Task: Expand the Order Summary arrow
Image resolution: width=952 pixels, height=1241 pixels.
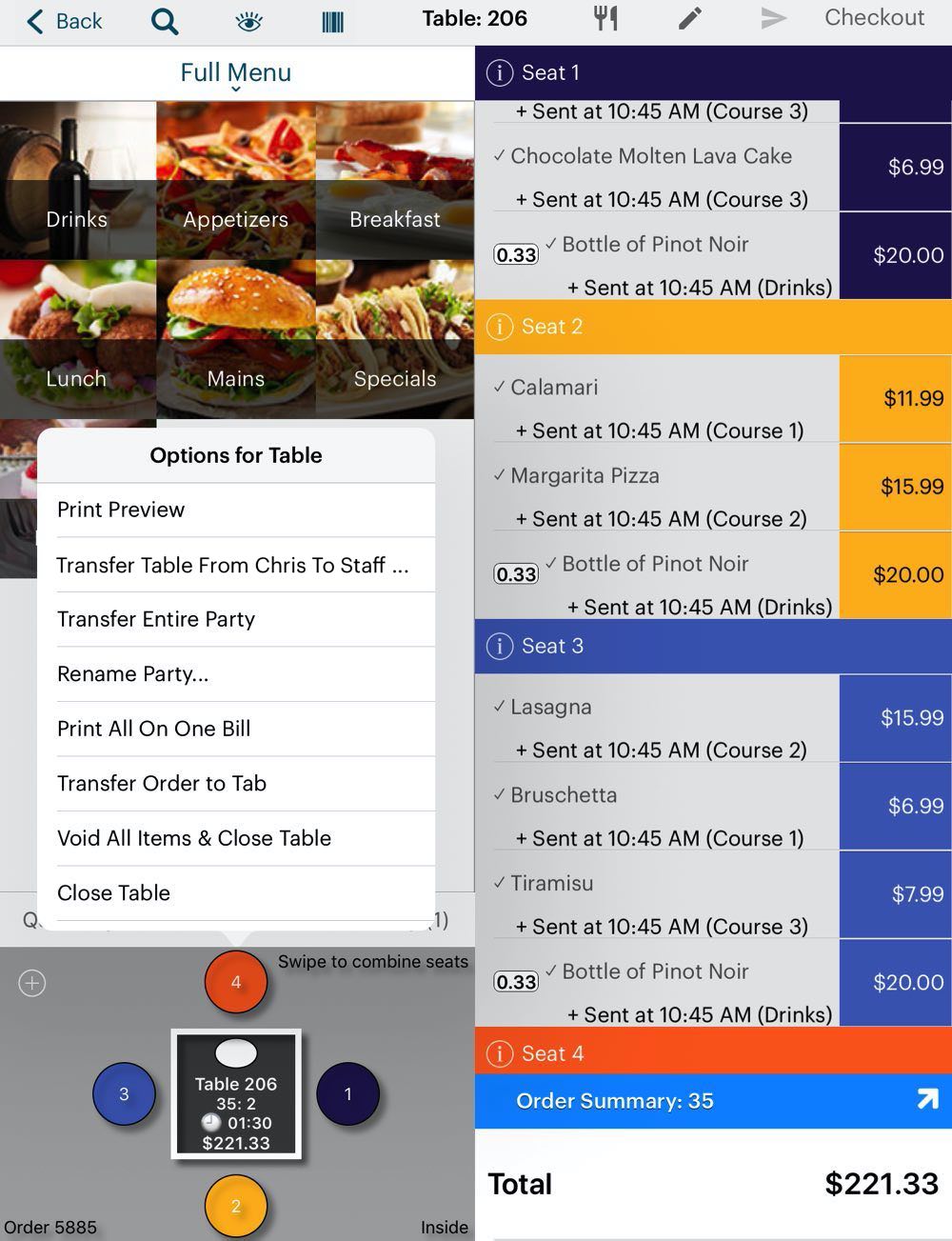Action: pos(926,1100)
